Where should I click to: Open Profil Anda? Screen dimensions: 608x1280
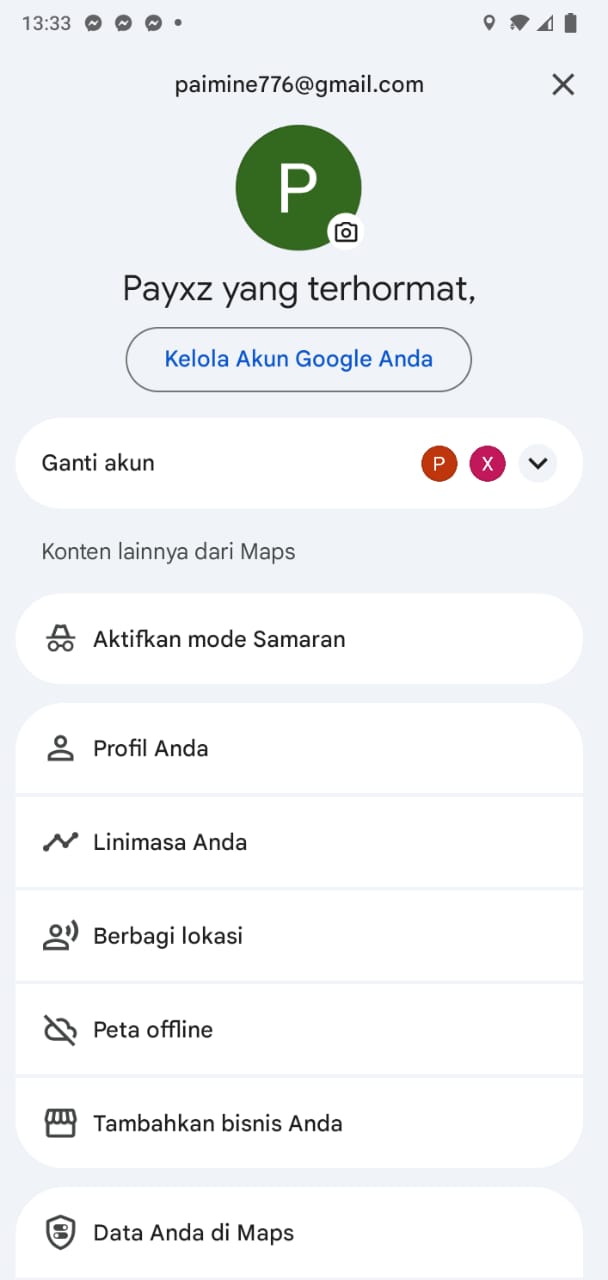[298, 749]
